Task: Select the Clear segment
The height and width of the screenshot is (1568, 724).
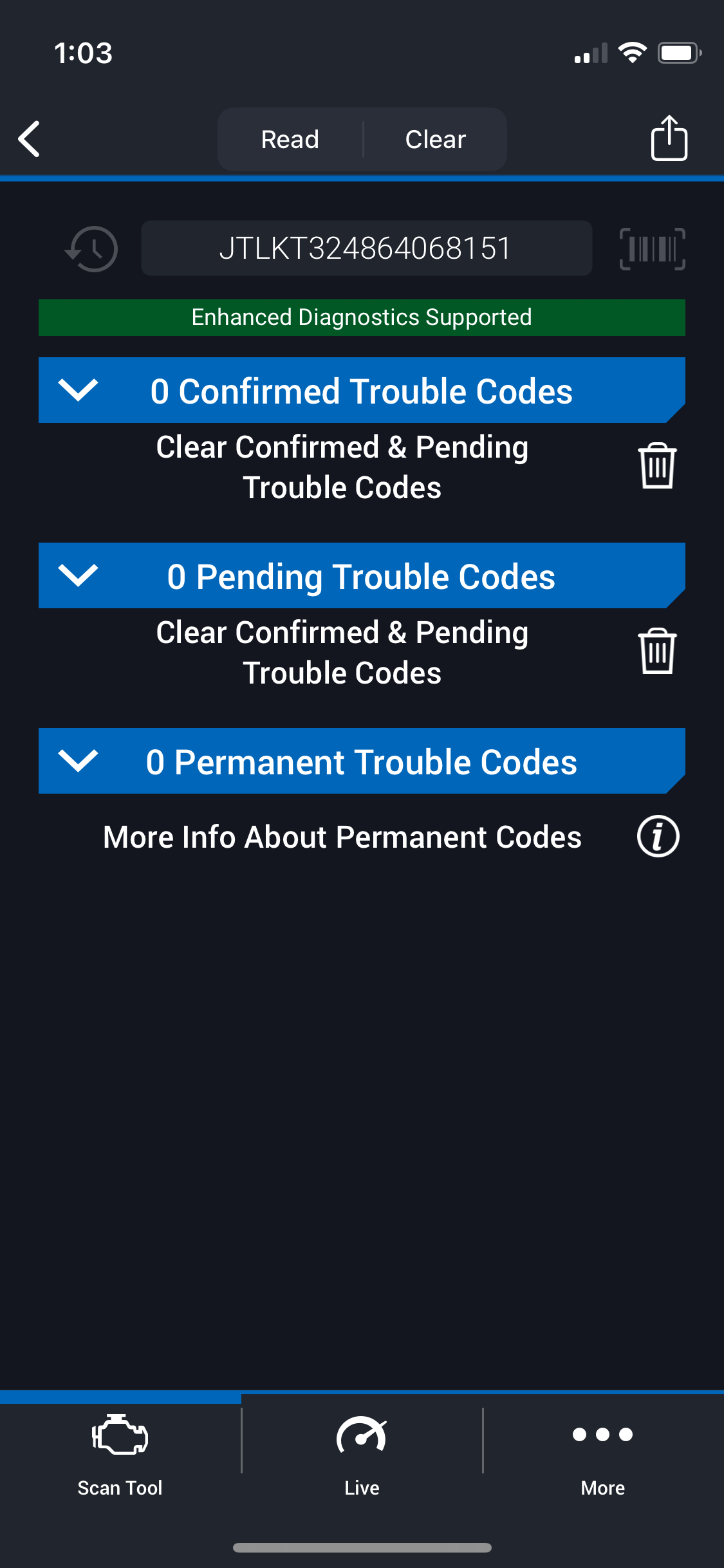Action: 435,139
